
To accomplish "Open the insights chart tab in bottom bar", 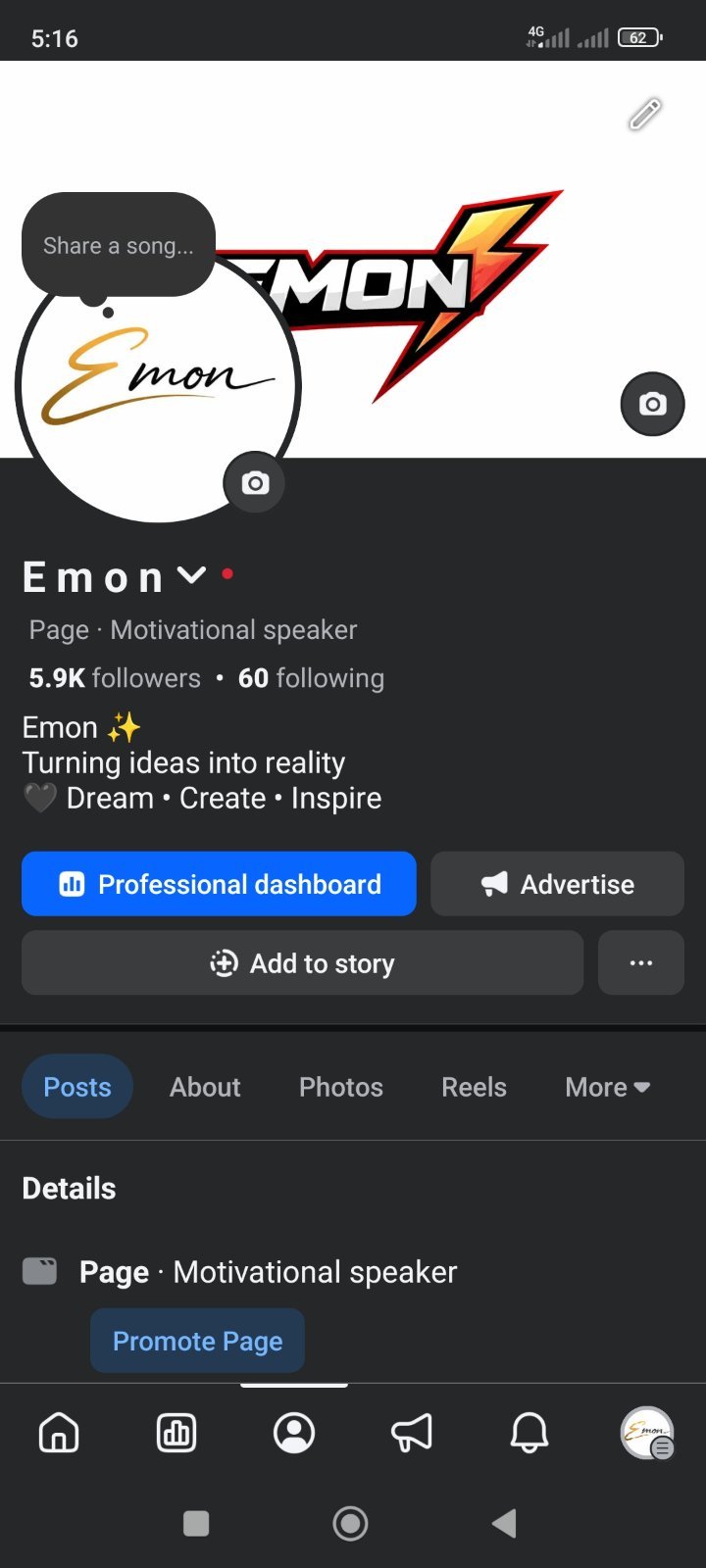I will point(176,1433).
